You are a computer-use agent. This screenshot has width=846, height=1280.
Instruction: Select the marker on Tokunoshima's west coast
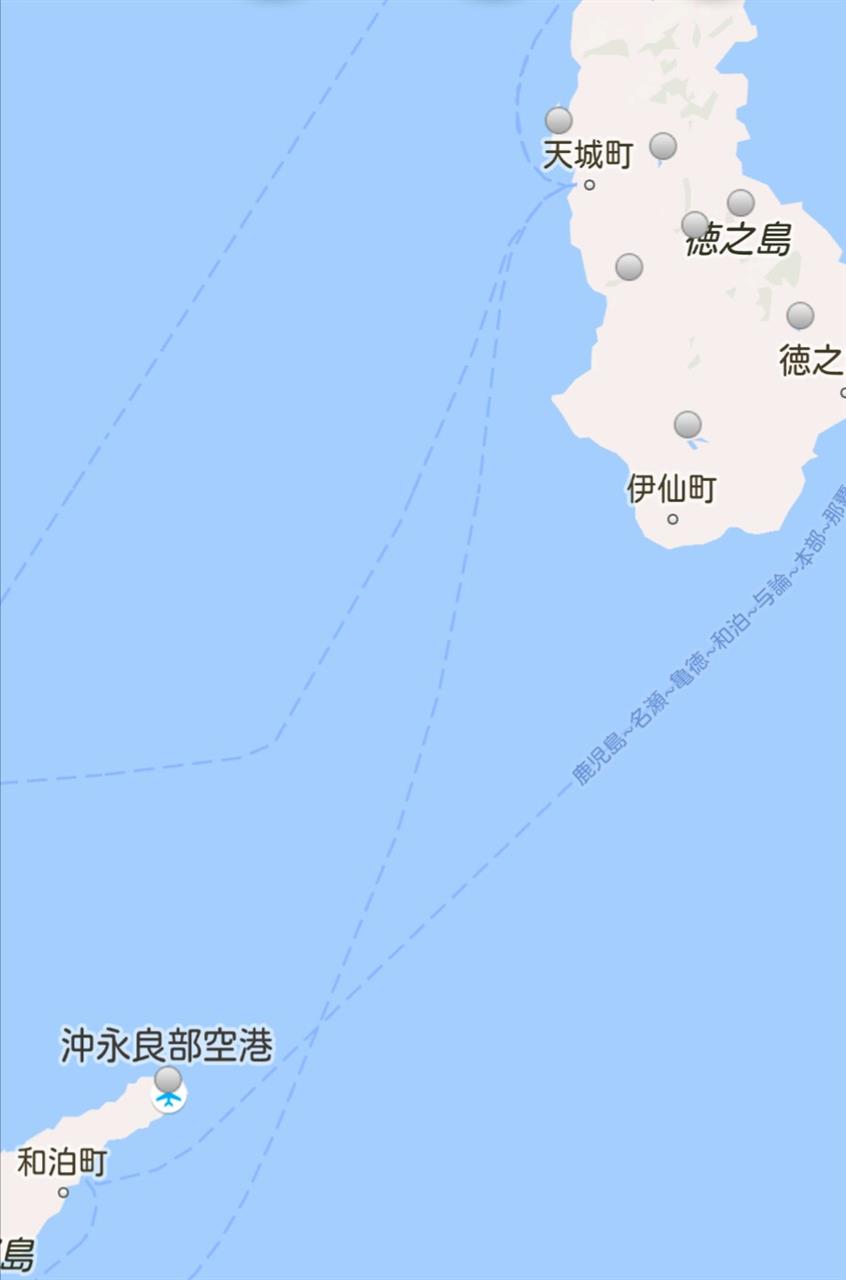(629, 267)
